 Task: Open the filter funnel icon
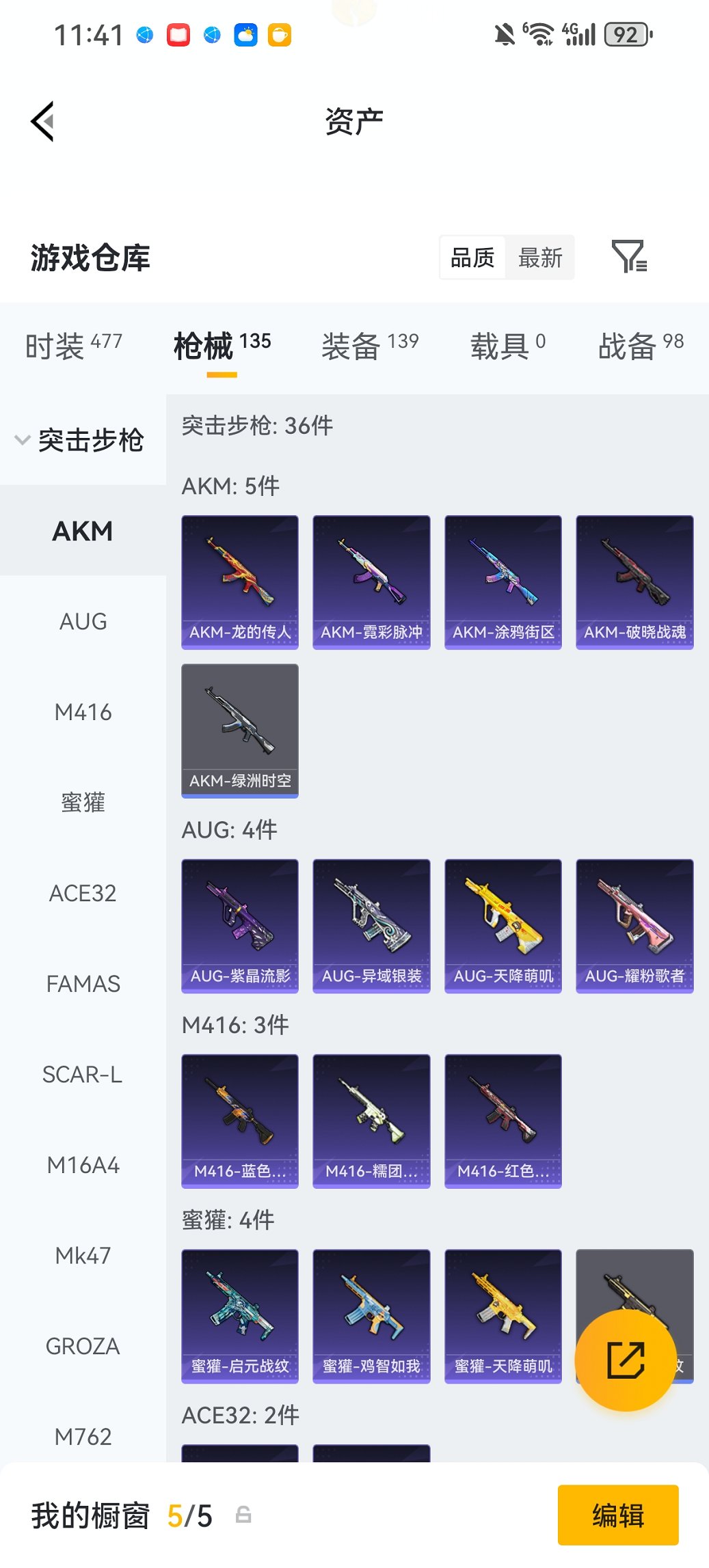[631, 258]
